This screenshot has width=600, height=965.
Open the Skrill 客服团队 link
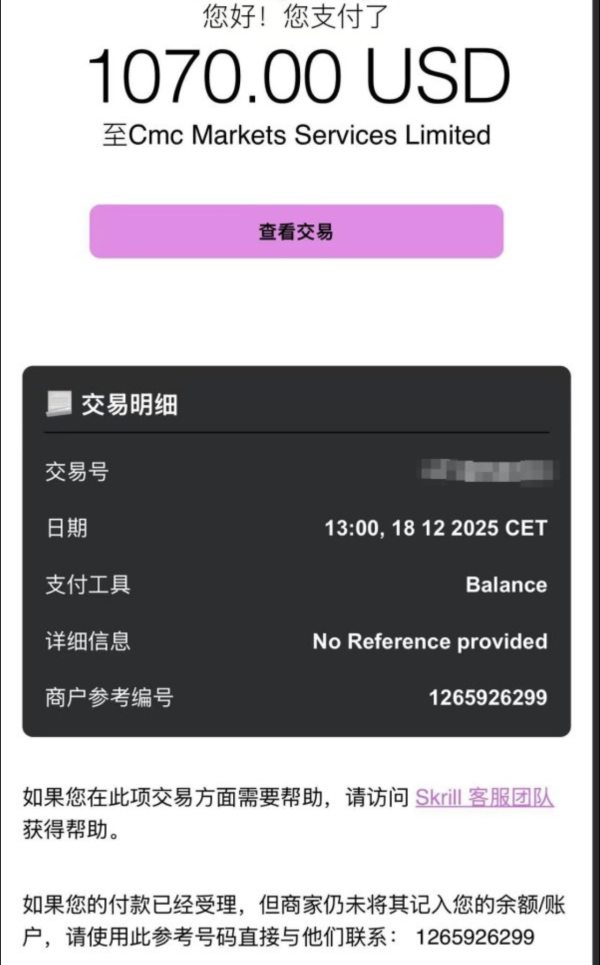point(484,798)
